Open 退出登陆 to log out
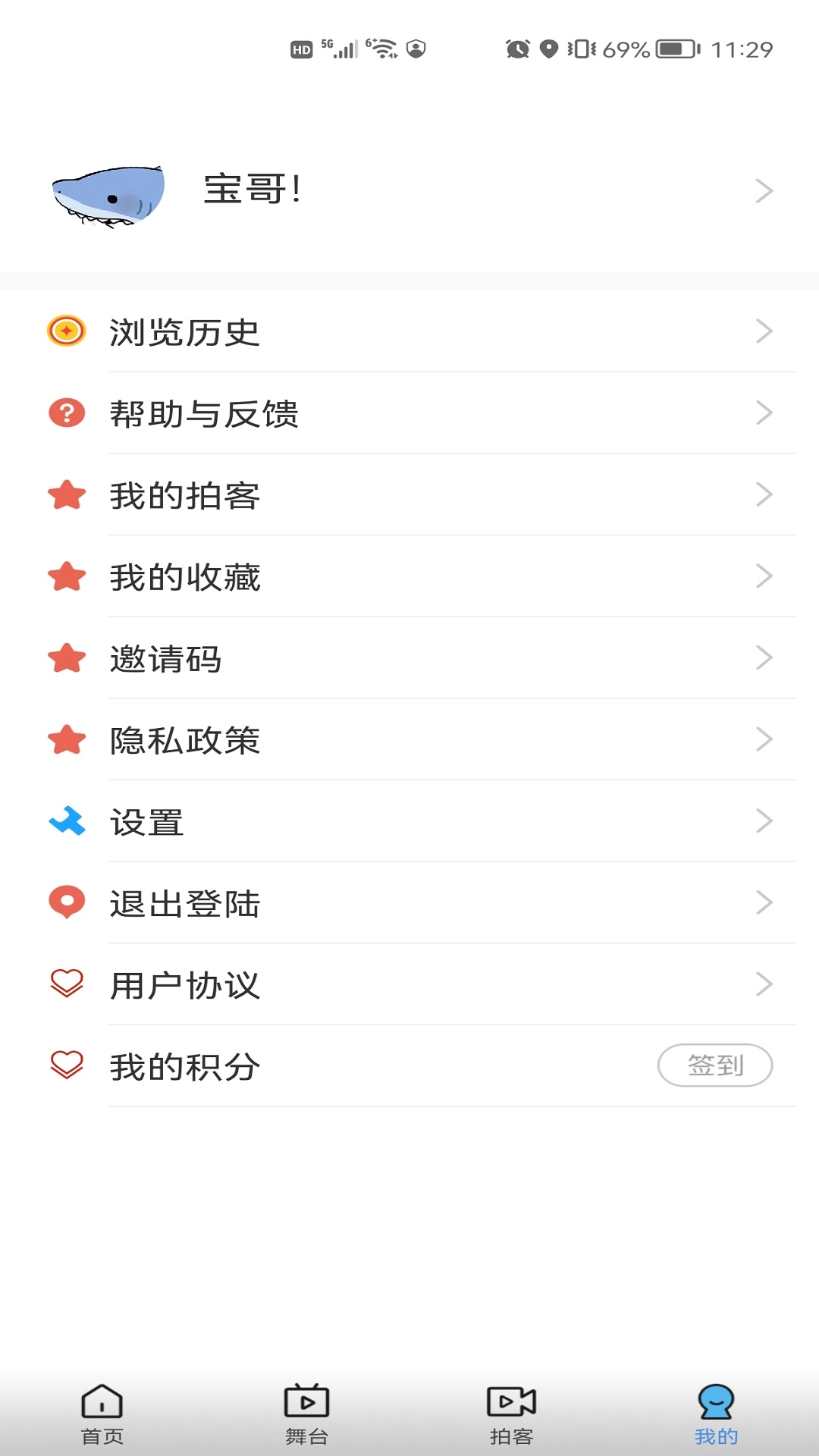Image resolution: width=819 pixels, height=1456 pixels. pyautogui.click(x=184, y=902)
